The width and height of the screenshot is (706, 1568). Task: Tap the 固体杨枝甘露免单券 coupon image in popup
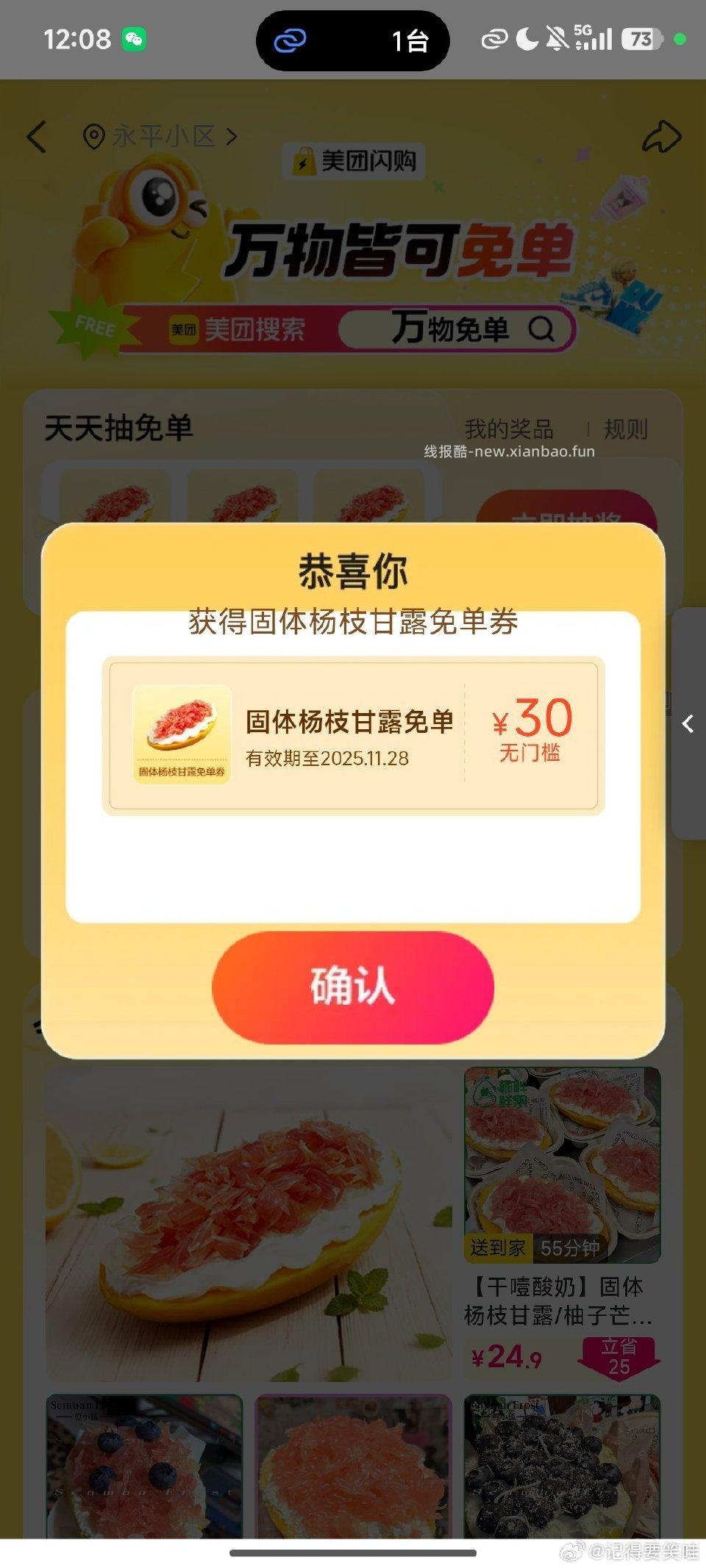(180, 730)
